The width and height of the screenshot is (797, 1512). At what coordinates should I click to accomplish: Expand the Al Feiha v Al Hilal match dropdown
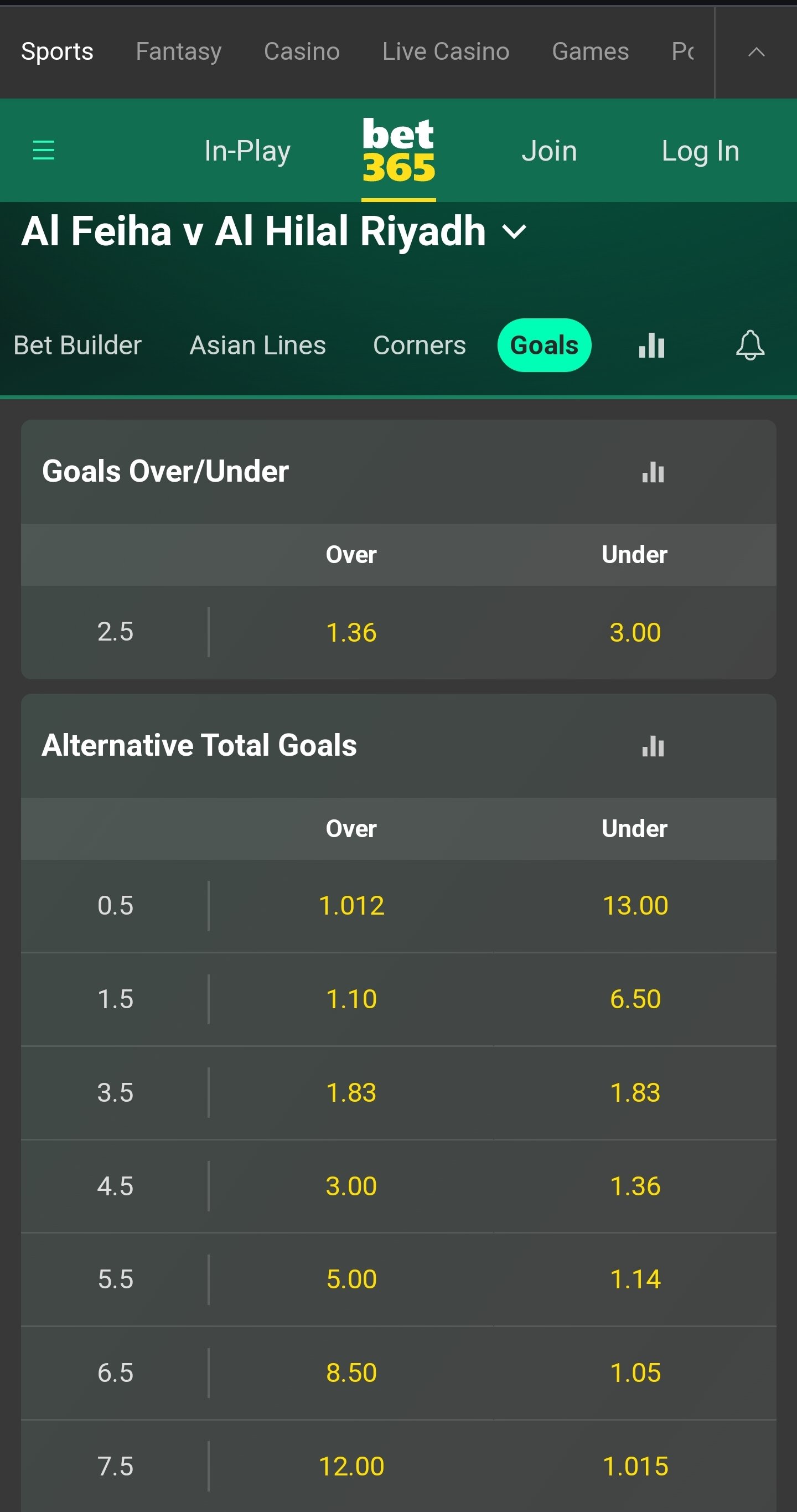(515, 232)
